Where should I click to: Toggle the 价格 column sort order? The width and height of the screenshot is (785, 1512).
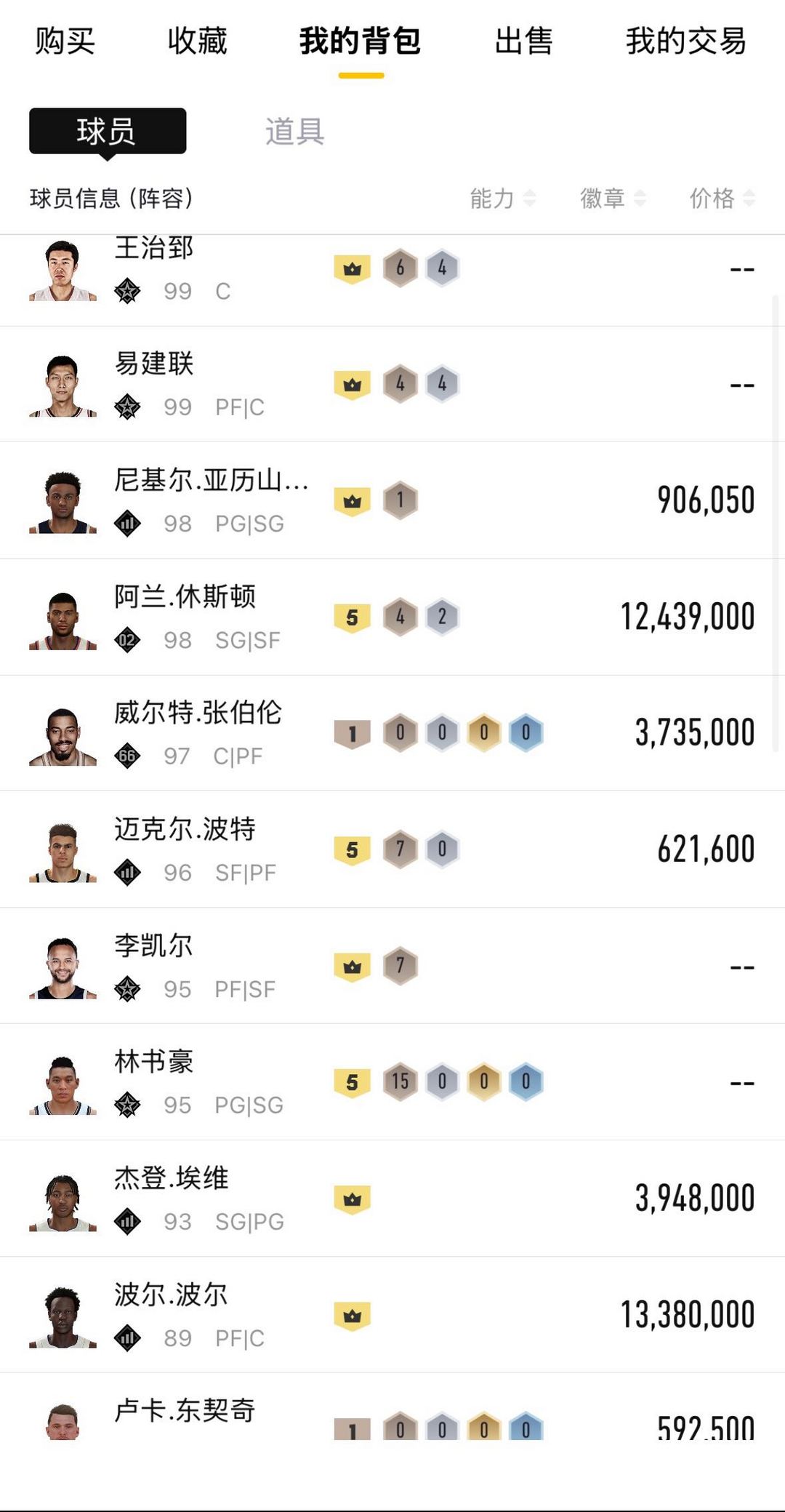(x=750, y=197)
